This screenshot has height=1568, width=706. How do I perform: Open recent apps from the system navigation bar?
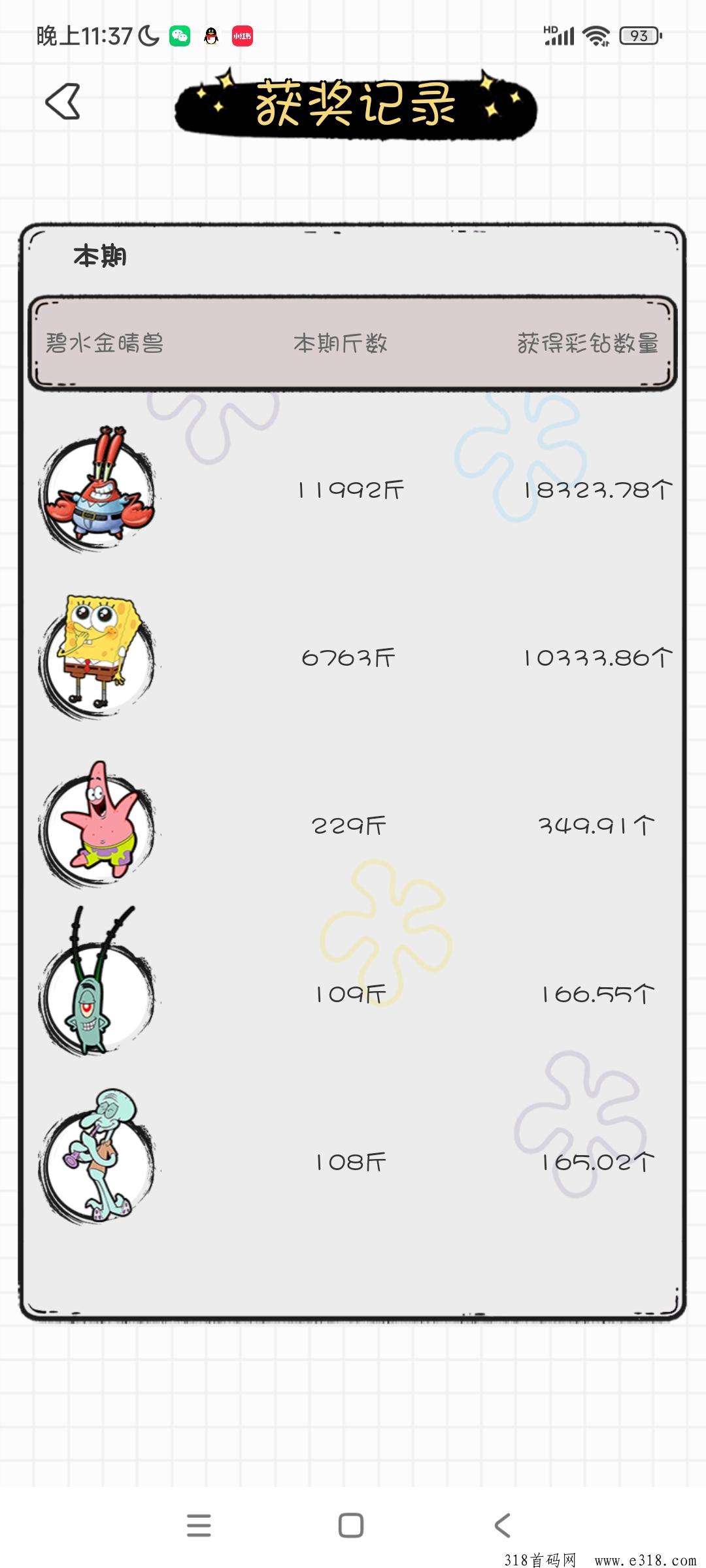click(x=199, y=1526)
